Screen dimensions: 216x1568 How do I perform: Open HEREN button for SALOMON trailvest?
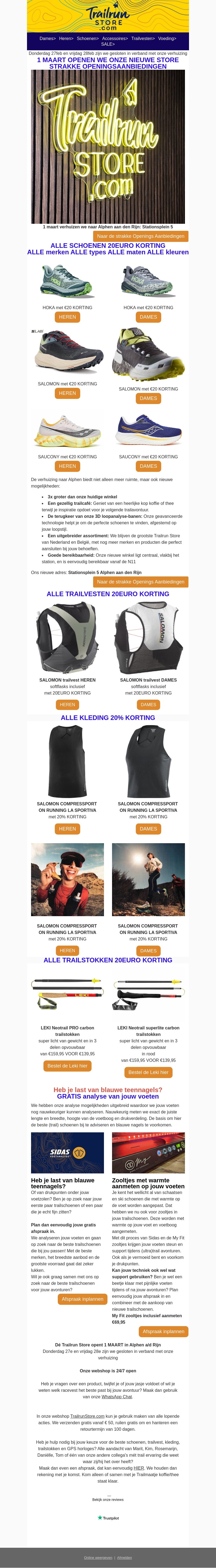pos(67,705)
